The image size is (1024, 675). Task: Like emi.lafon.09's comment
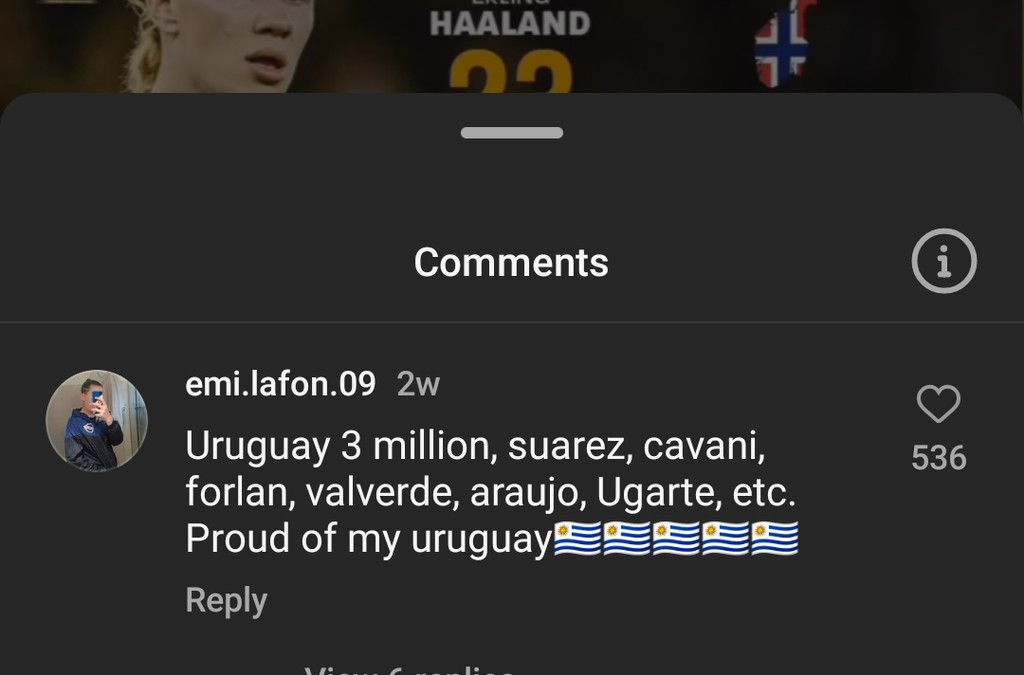point(938,404)
